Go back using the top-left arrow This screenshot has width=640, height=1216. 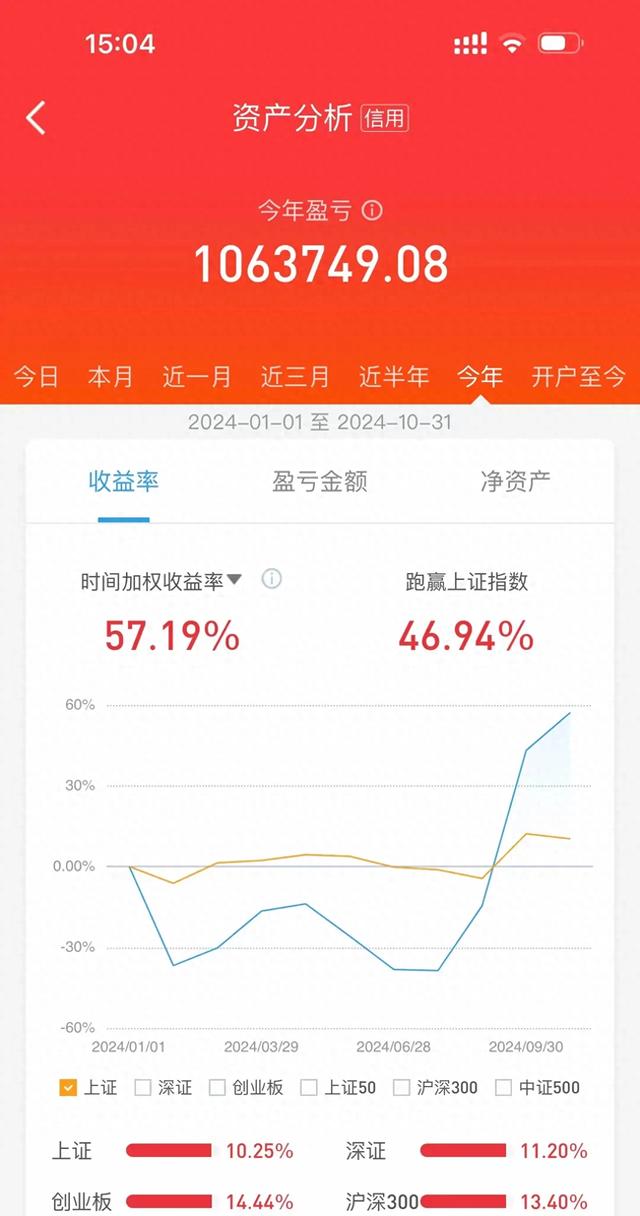tap(36, 117)
